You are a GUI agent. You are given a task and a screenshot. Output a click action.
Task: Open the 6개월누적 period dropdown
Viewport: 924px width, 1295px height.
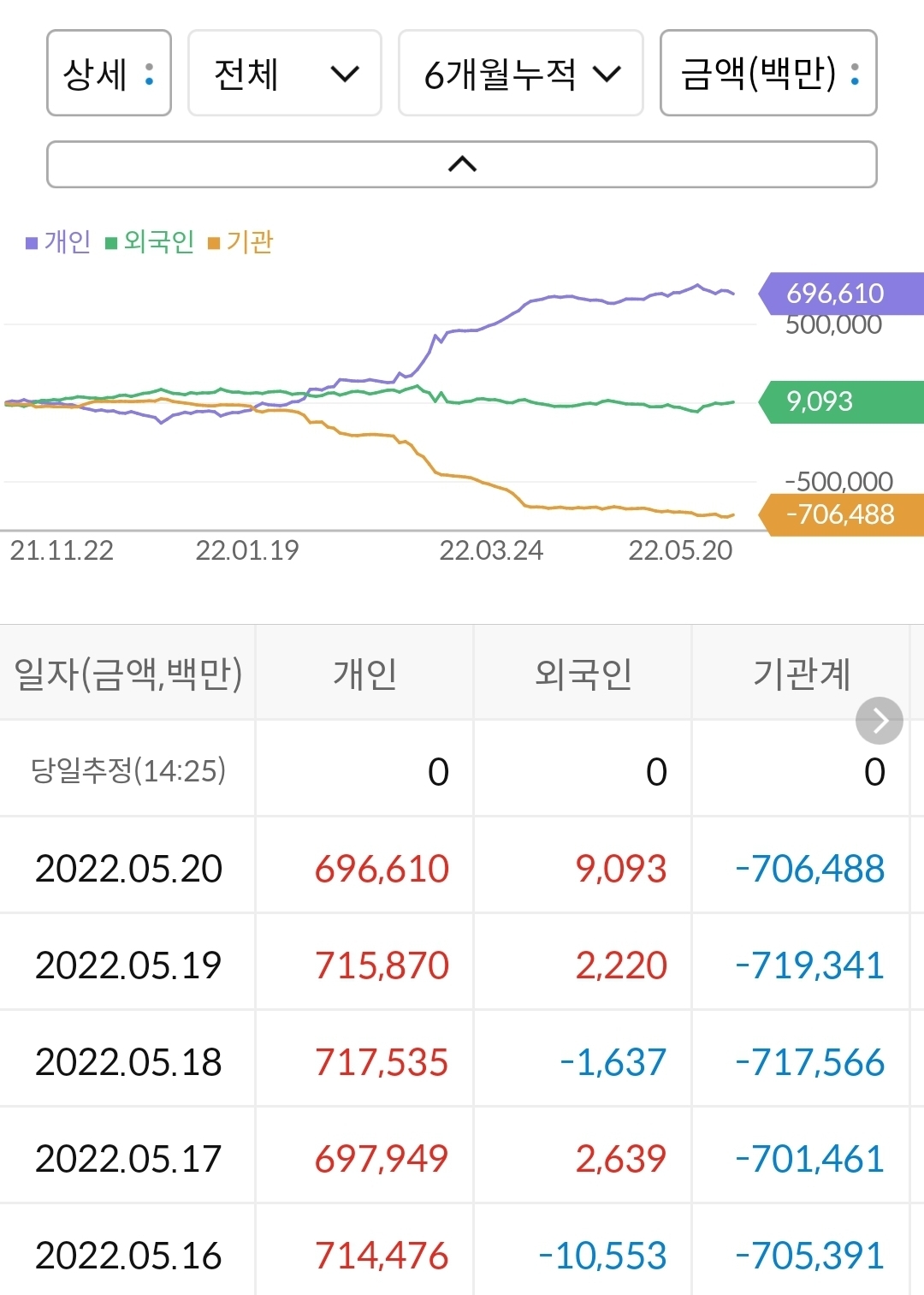pos(520,74)
